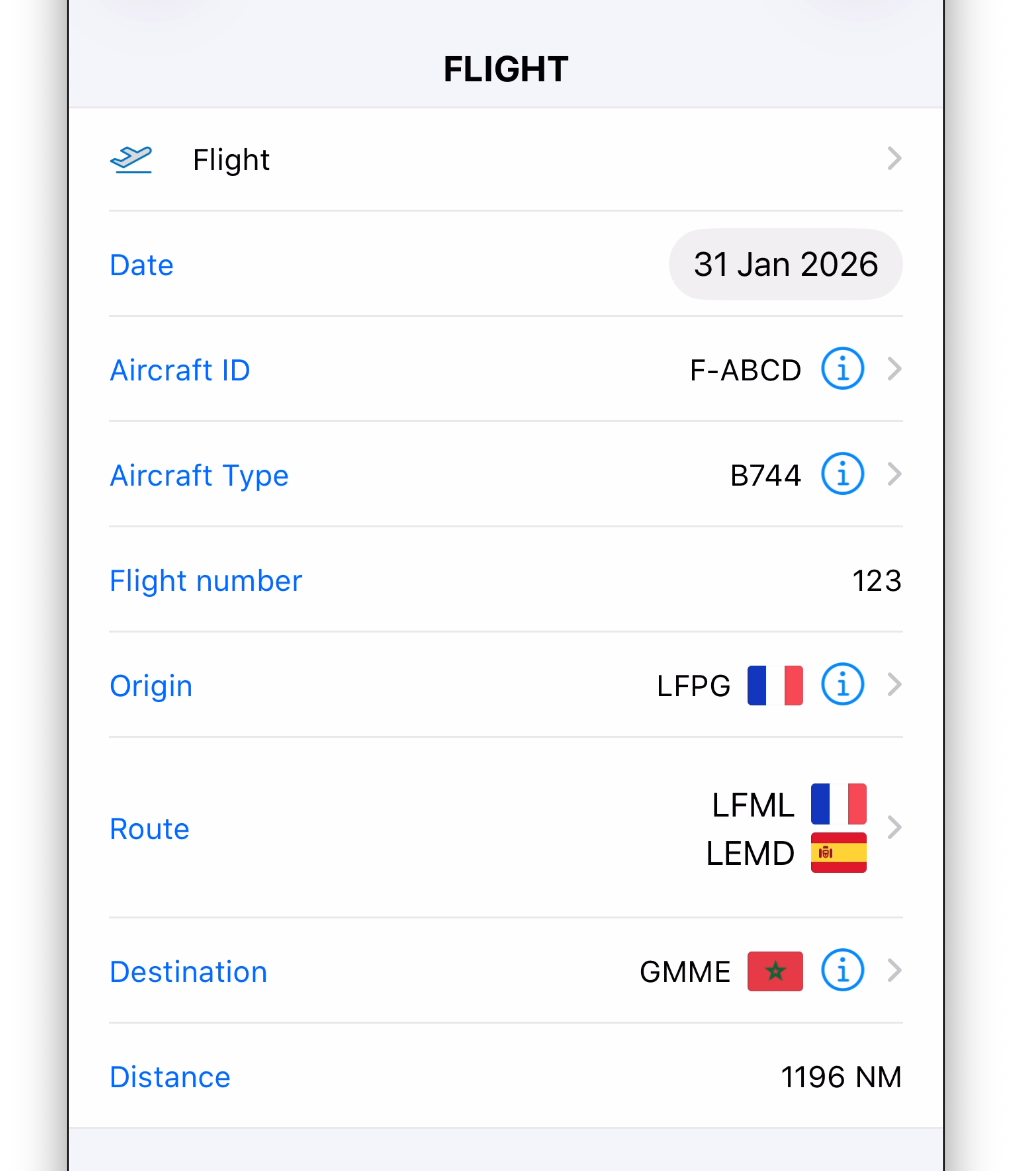Change the date 31 Jan 2026
1012x1171 pixels.
pos(785,265)
